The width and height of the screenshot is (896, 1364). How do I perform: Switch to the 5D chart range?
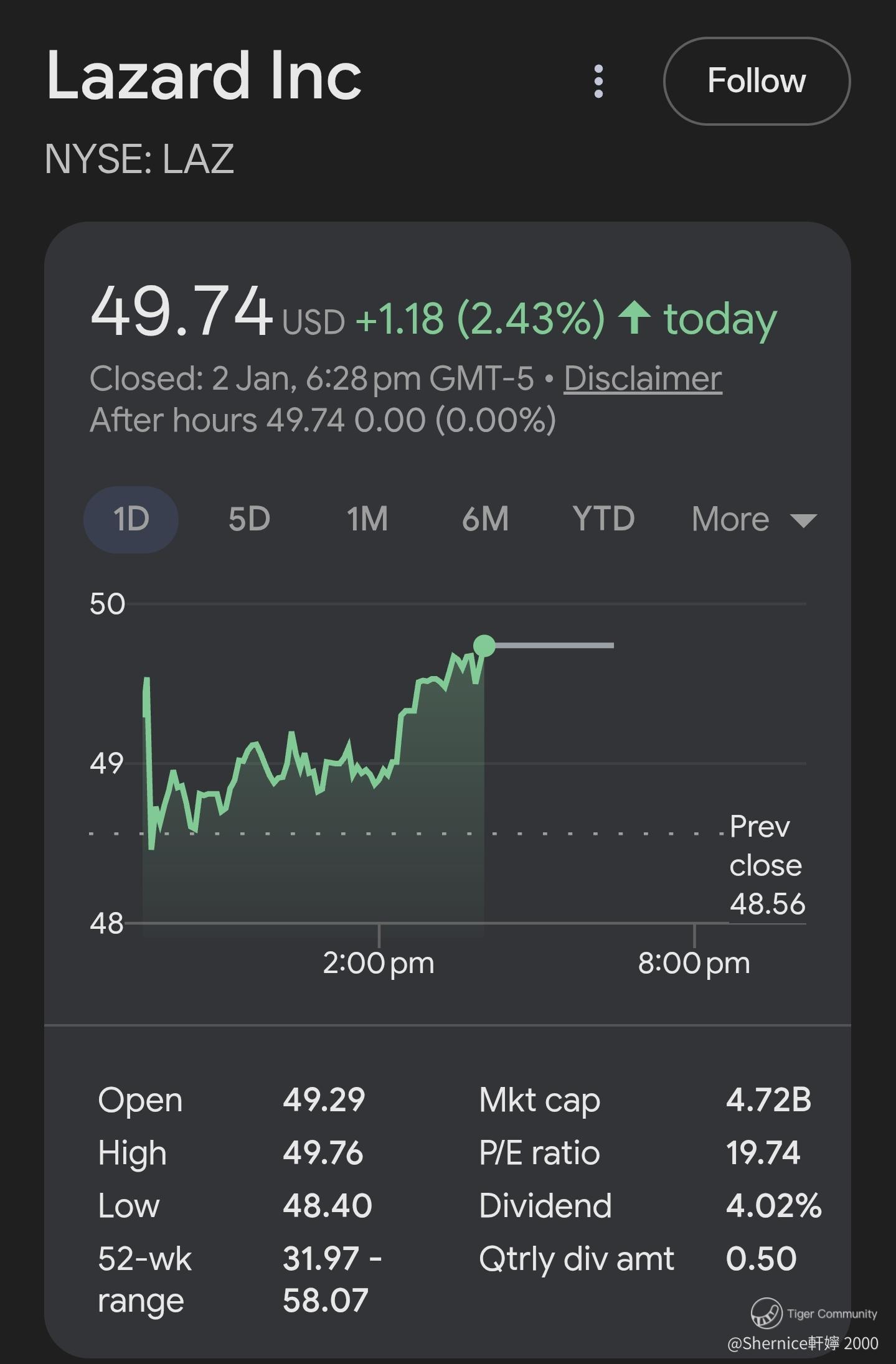[249, 519]
